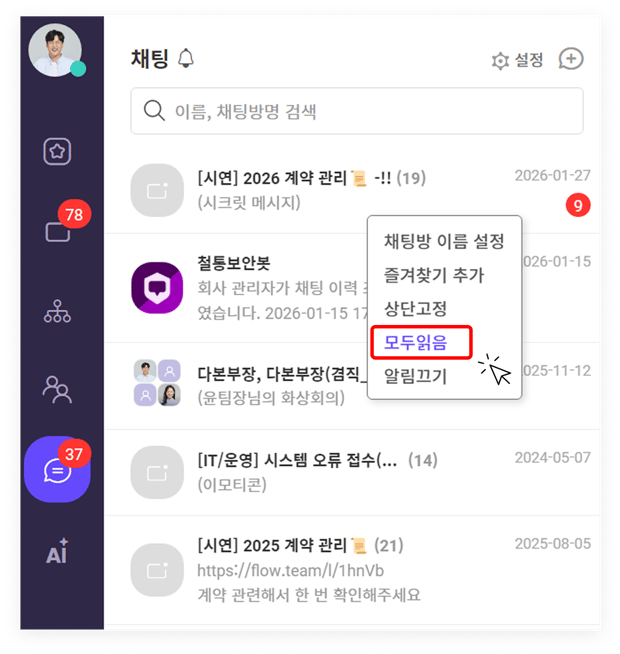
Task: Open the profile avatar
Action: [x=55, y=49]
